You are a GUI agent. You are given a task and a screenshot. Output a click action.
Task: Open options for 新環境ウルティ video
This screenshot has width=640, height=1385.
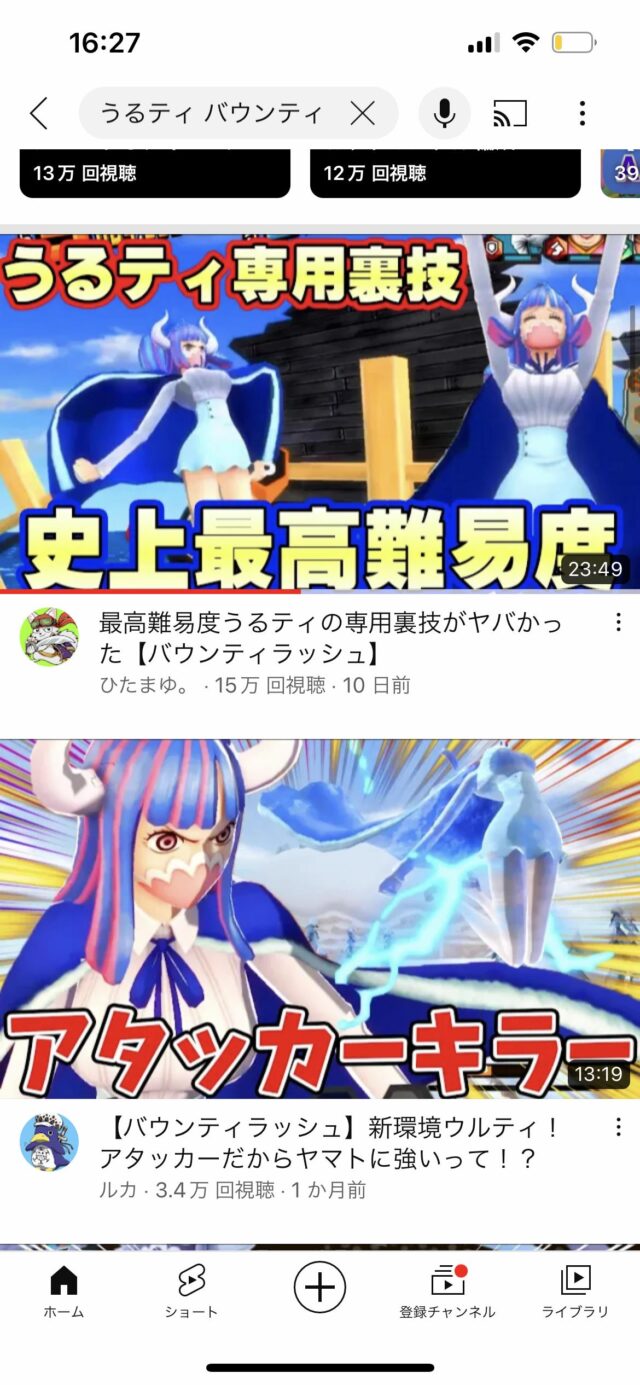tap(618, 1128)
